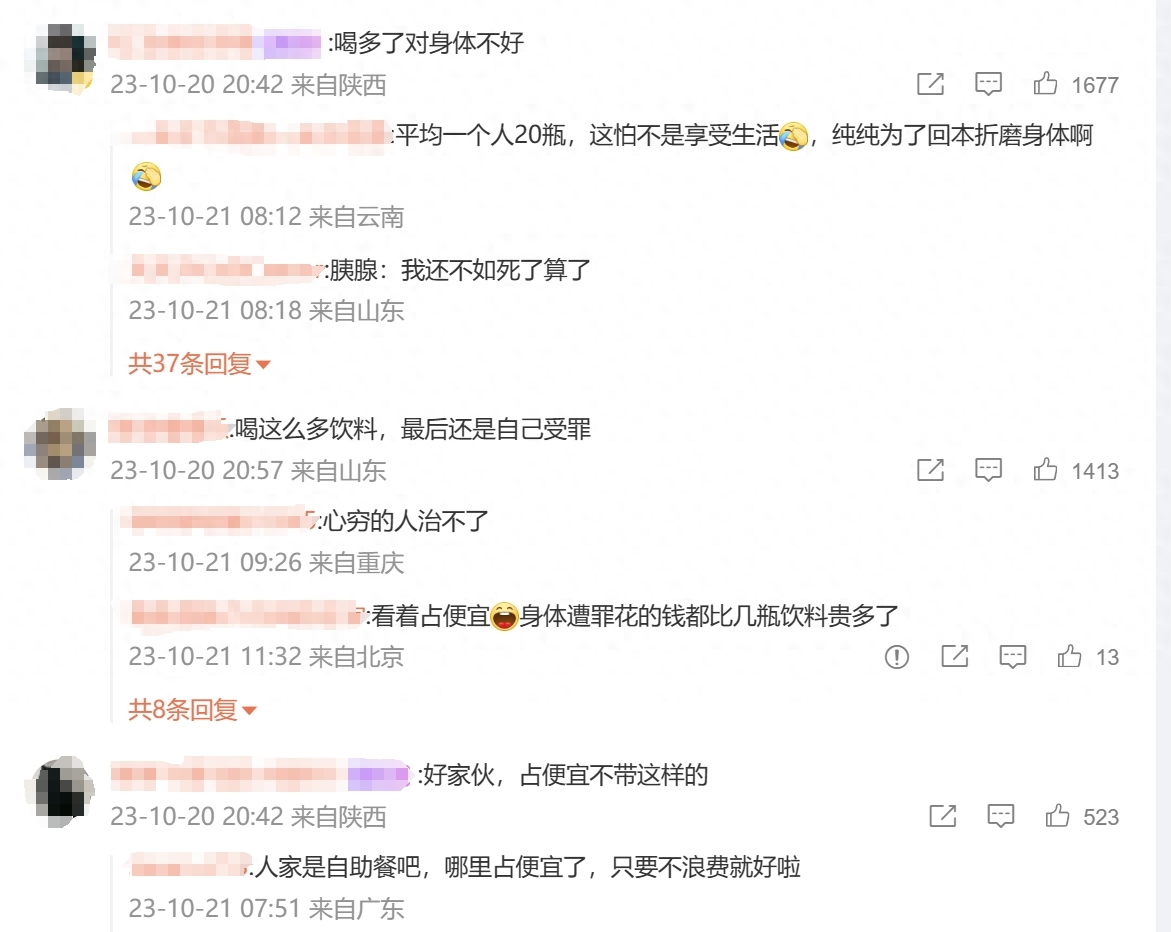Report the reply 看着占便宜
The height and width of the screenshot is (932, 1171).
pos(897,657)
